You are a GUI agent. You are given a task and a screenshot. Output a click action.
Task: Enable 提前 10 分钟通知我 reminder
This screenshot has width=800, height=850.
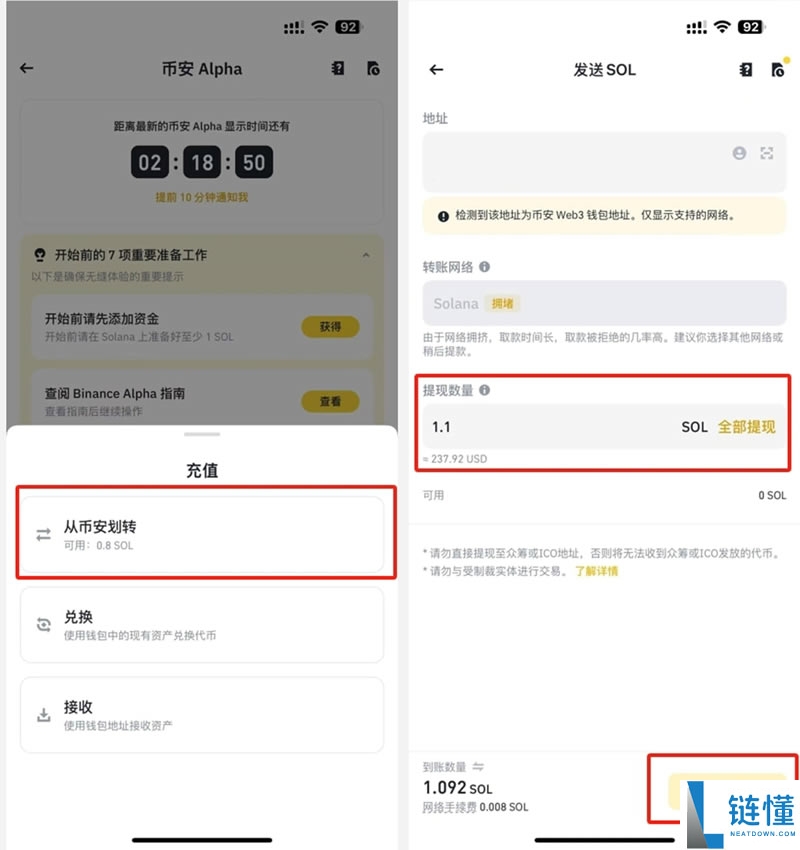click(x=201, y=196)
